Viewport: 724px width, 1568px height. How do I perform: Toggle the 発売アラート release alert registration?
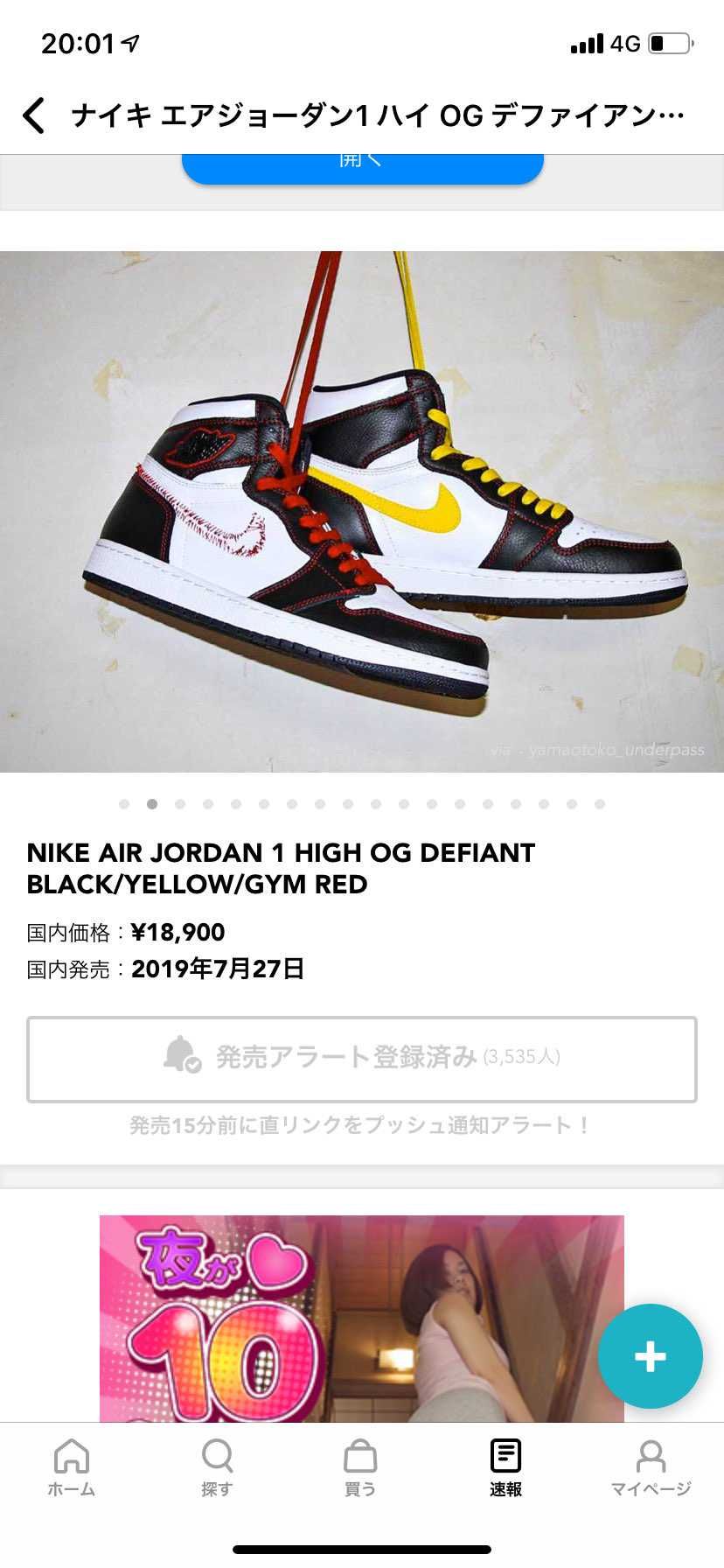click(362, 1060)
